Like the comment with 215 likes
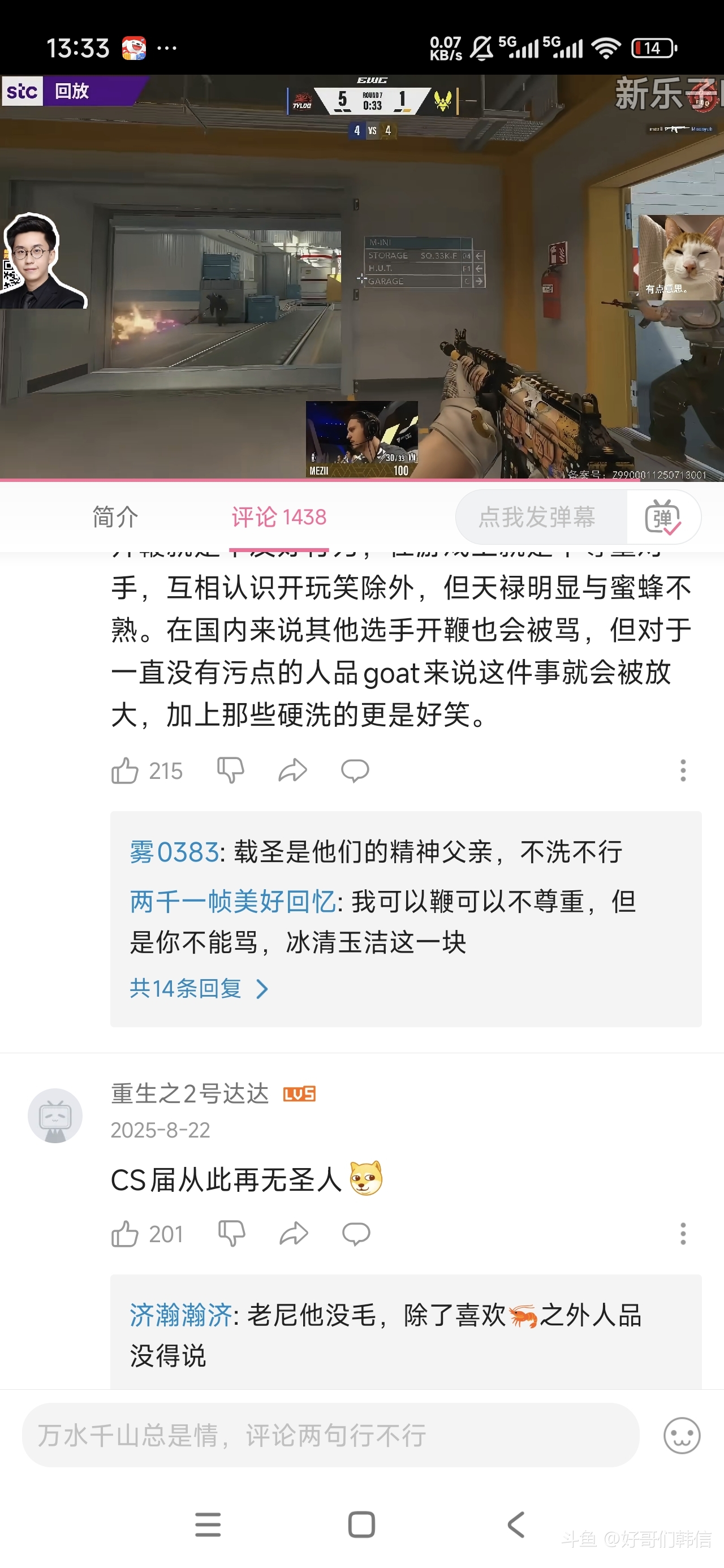724x1568 pixels. click(x=126, y=770)
